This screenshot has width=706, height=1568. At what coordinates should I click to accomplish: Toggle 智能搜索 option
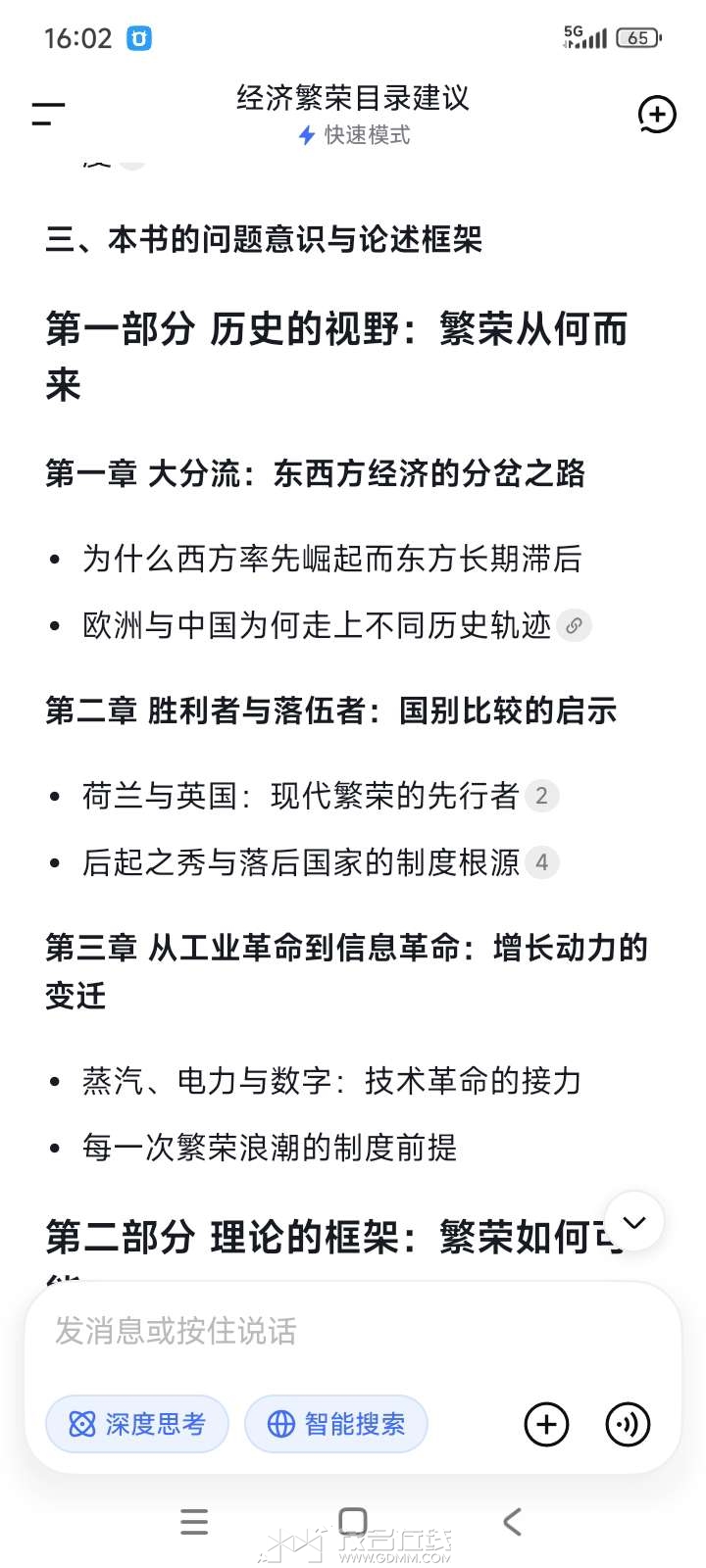pyautogui.click(x=336, y=1424)
